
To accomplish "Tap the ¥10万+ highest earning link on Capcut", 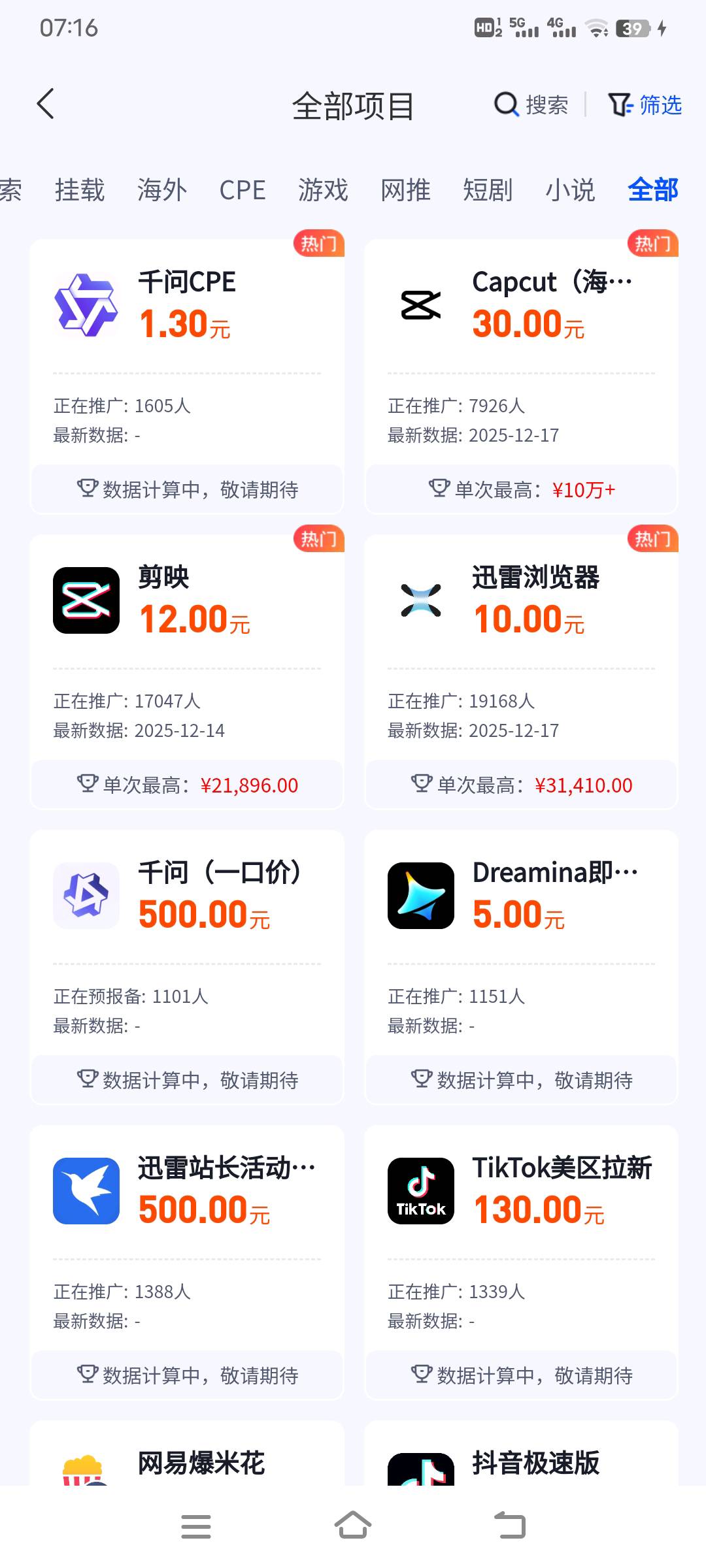I will (x=582, y=490).
